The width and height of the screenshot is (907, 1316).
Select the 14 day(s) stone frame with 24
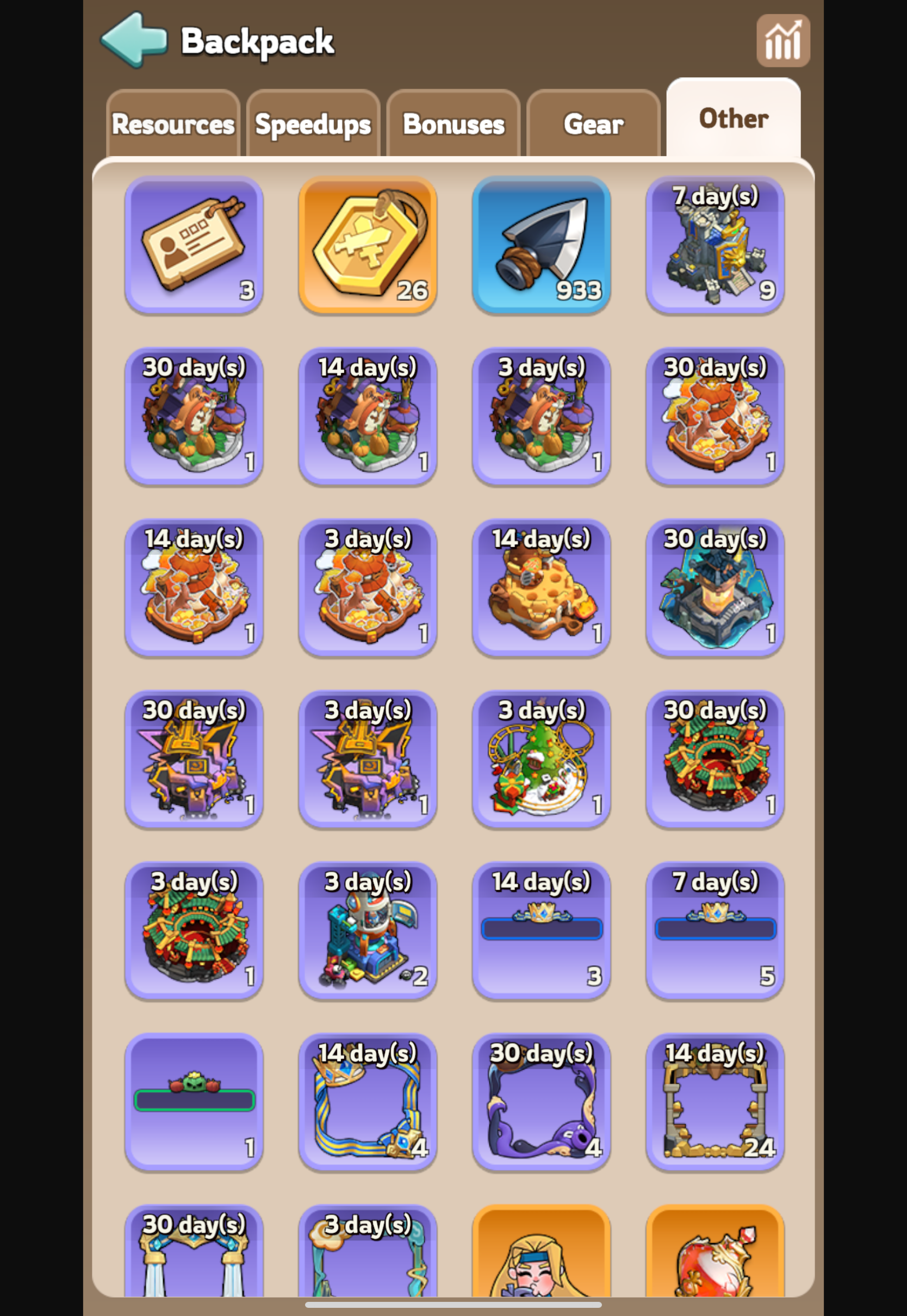(715, 1102)
